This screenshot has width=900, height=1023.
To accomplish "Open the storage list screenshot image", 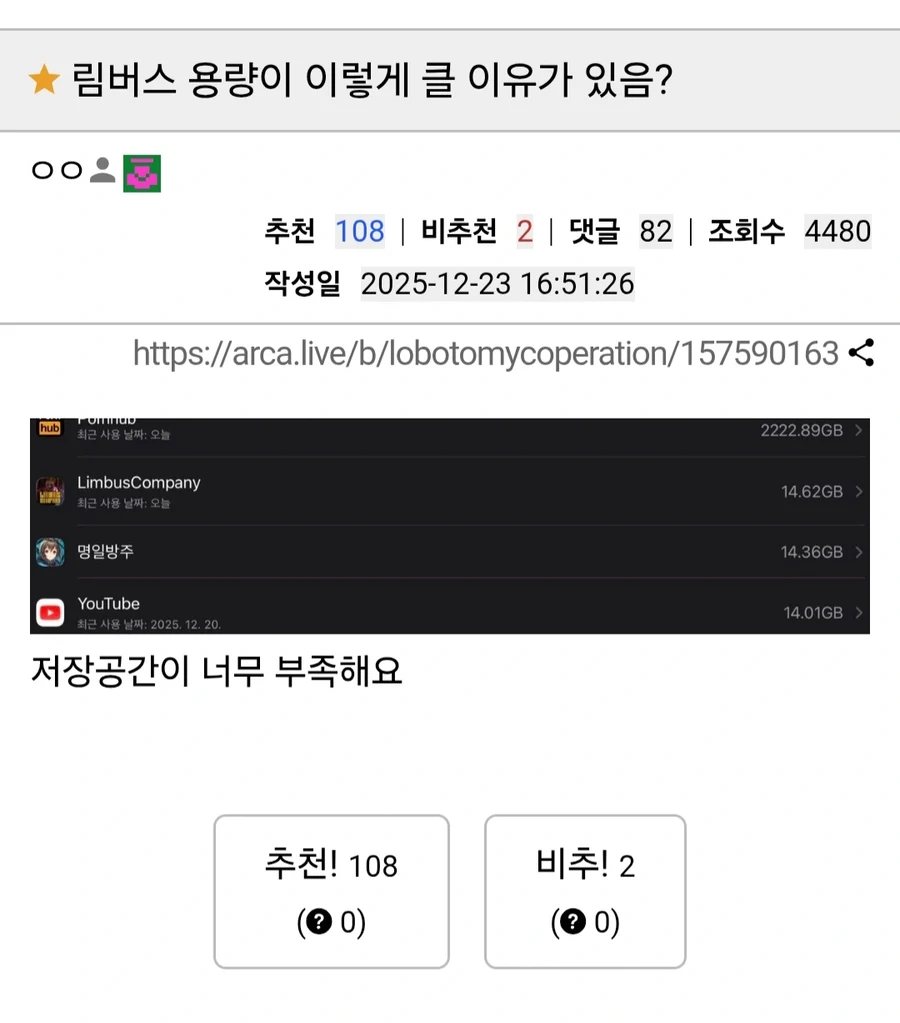I will (450, 520).
